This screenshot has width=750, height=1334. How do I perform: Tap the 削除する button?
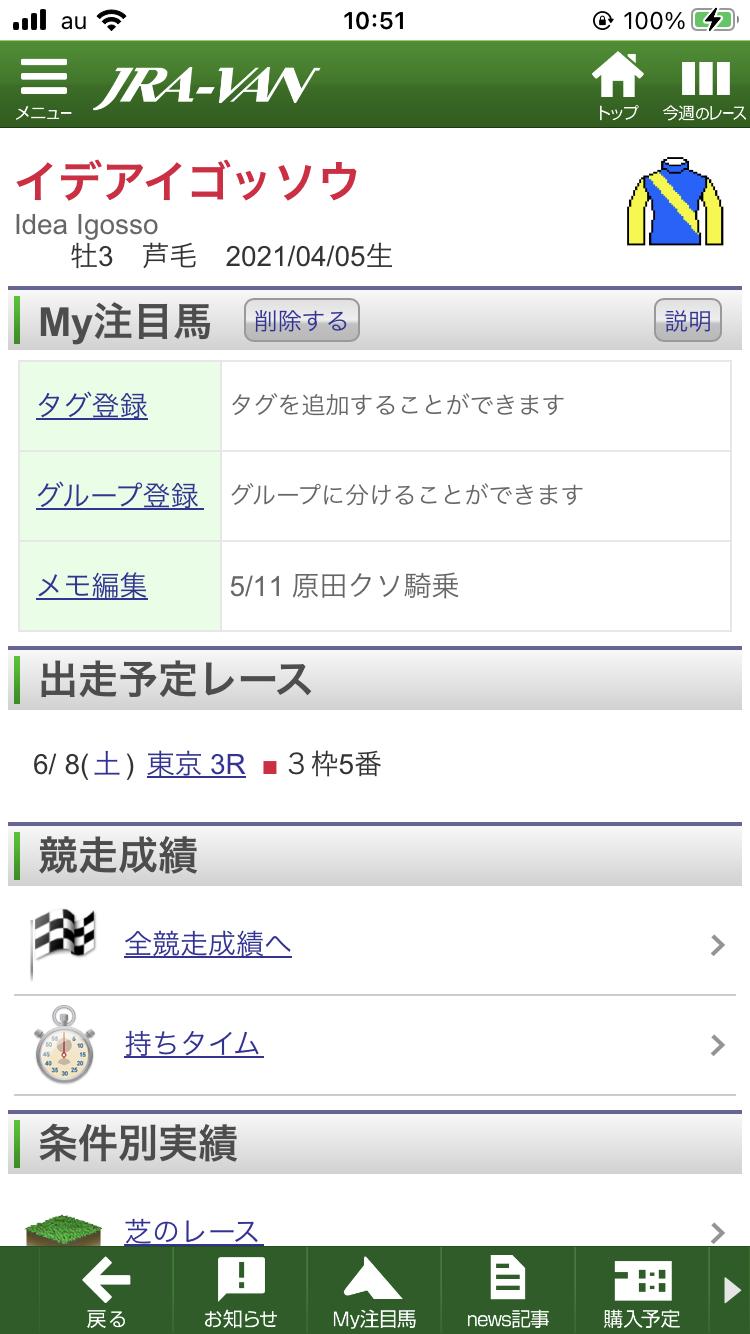click(x=301, y=321)
